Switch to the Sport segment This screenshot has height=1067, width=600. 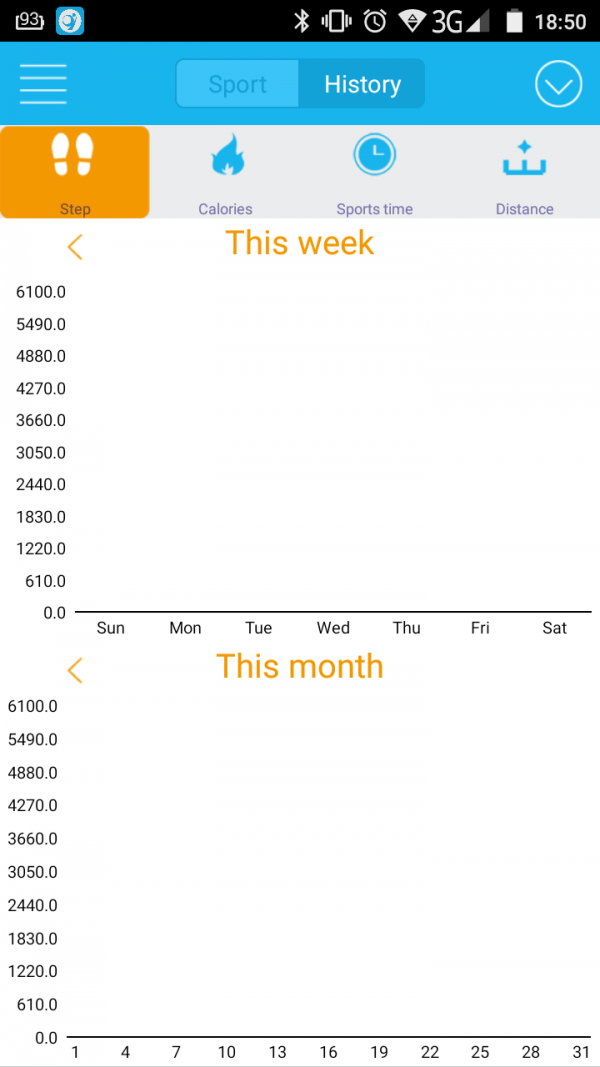[238, 84]
